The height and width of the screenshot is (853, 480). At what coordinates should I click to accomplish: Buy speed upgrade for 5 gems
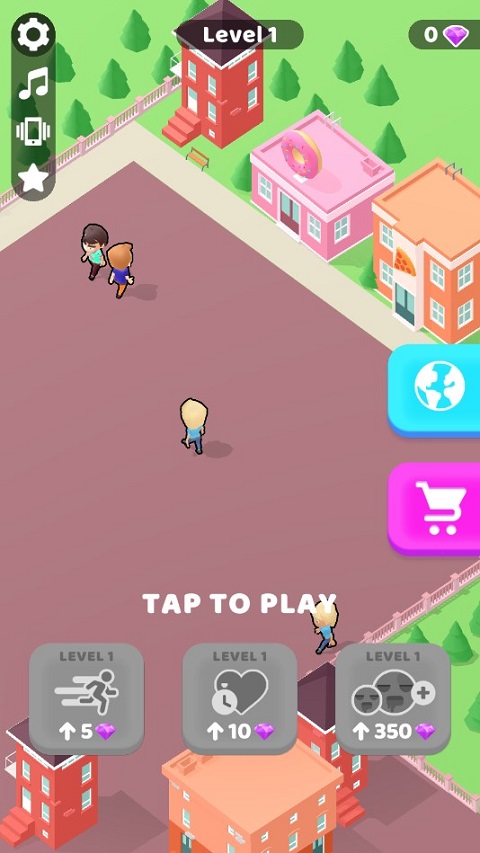pyautogui.click(x=87, y=698)
